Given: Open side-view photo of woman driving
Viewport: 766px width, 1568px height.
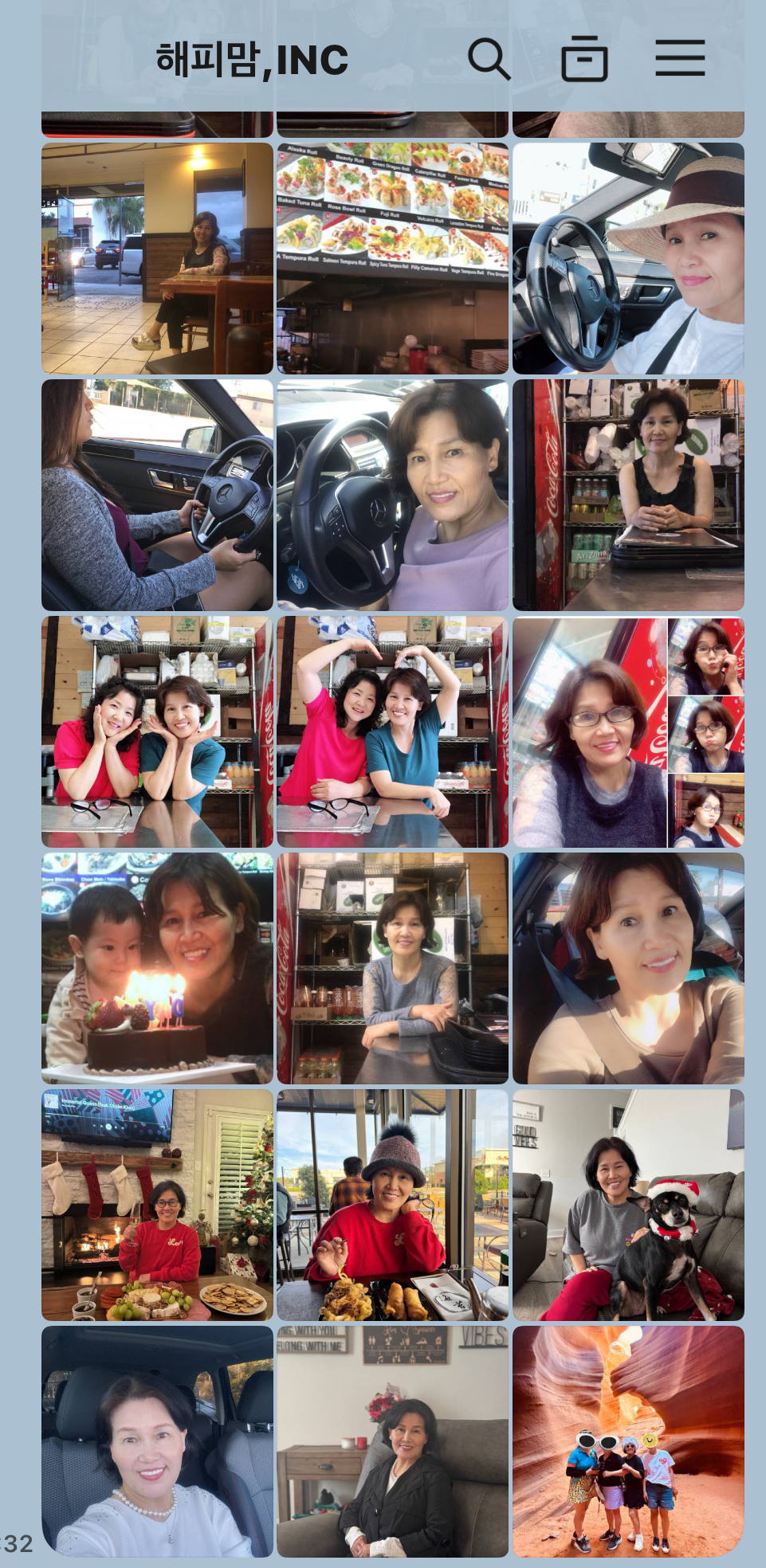Looking at the screenshot, I should [157, 495].
